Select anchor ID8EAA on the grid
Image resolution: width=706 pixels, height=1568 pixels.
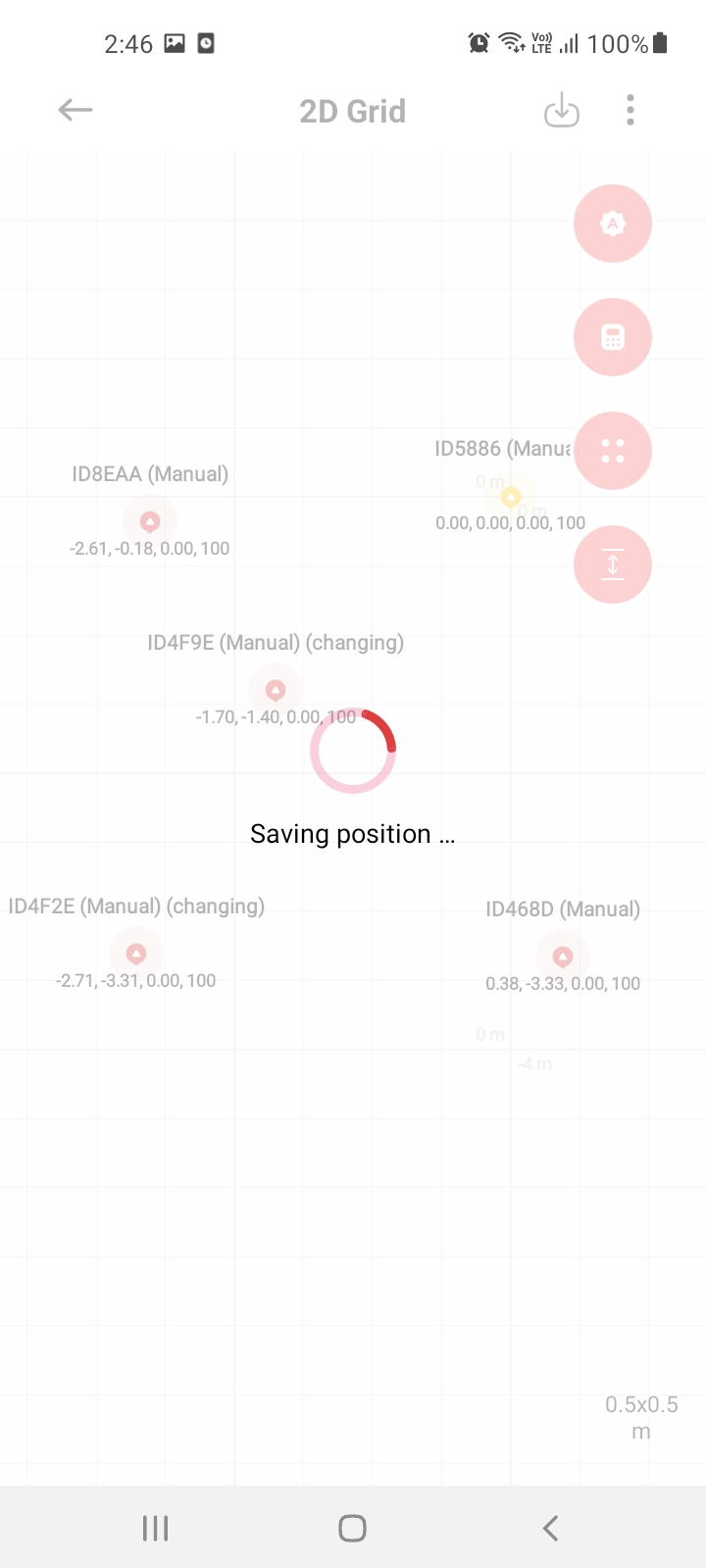(x=150, y=521)
